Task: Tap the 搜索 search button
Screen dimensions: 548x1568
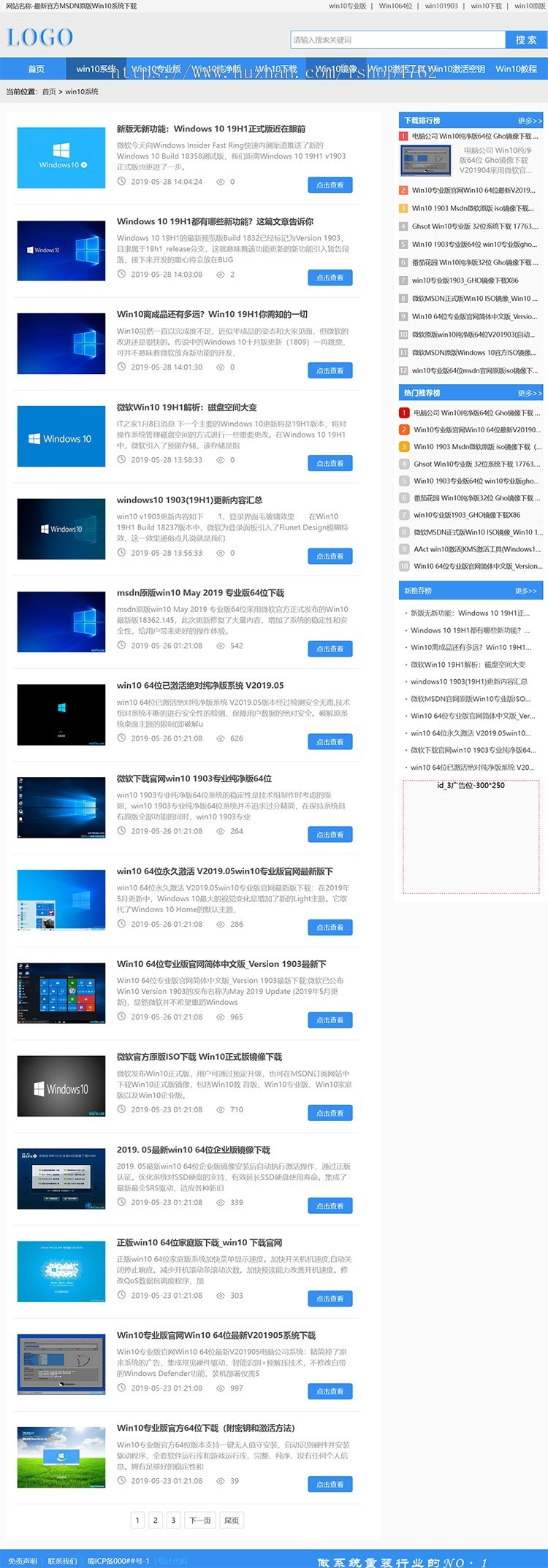Action: (525, 40)
